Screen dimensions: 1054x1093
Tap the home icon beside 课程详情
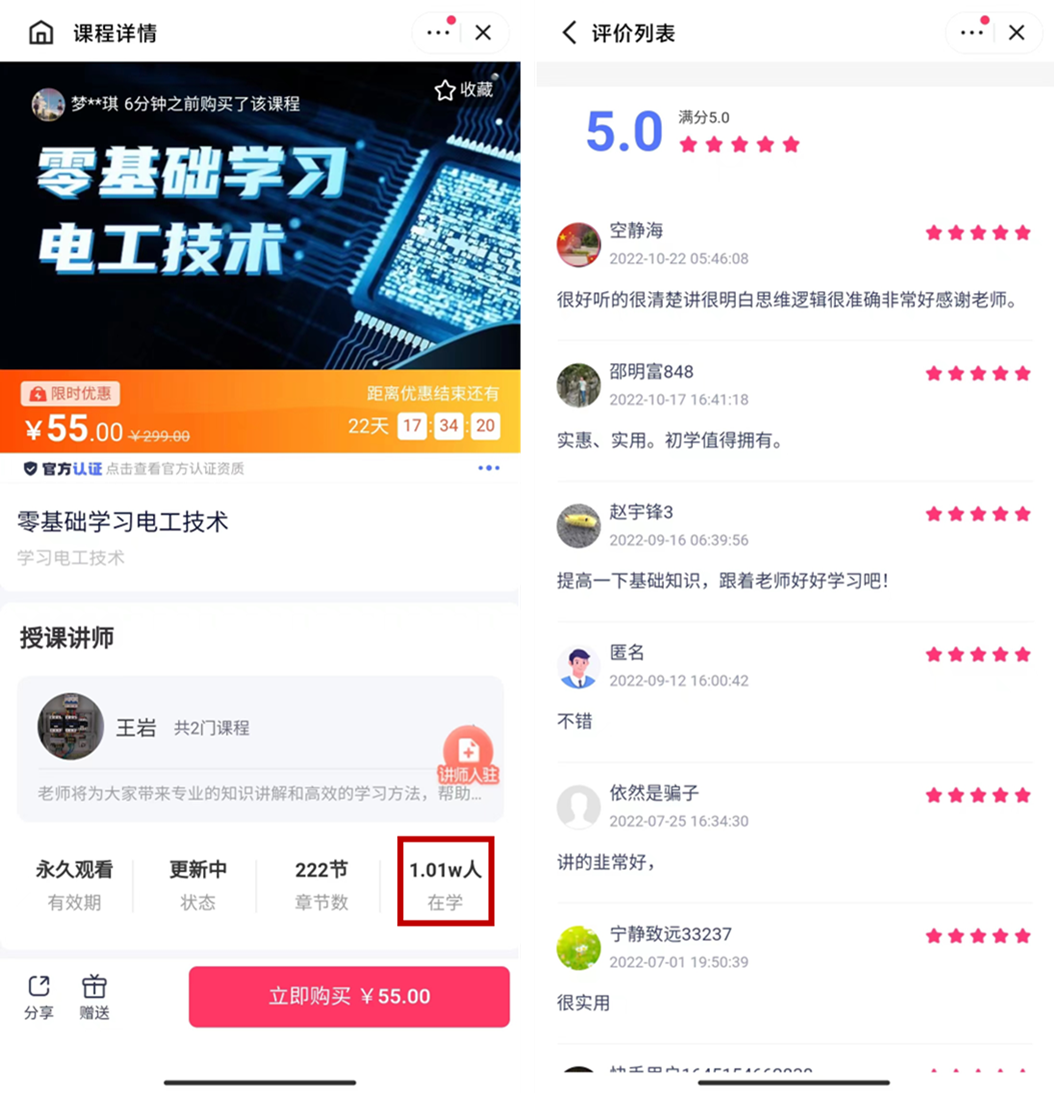[41, 33]
